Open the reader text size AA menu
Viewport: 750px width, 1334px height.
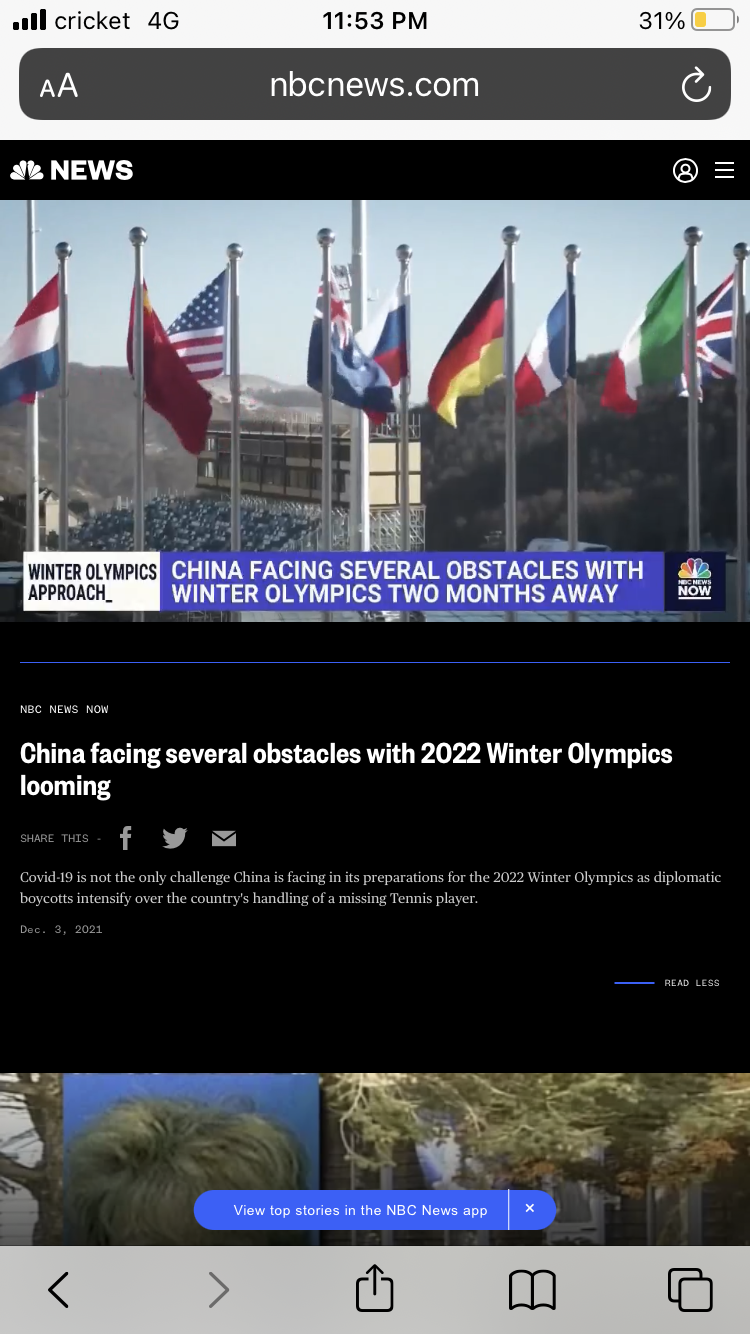coord(59,86)
